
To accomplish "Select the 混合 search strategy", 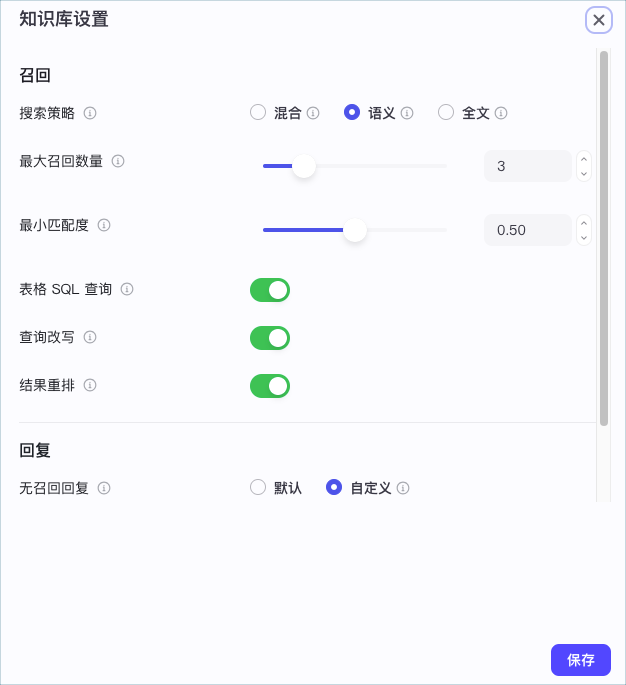I will click(x=258, y=113).
